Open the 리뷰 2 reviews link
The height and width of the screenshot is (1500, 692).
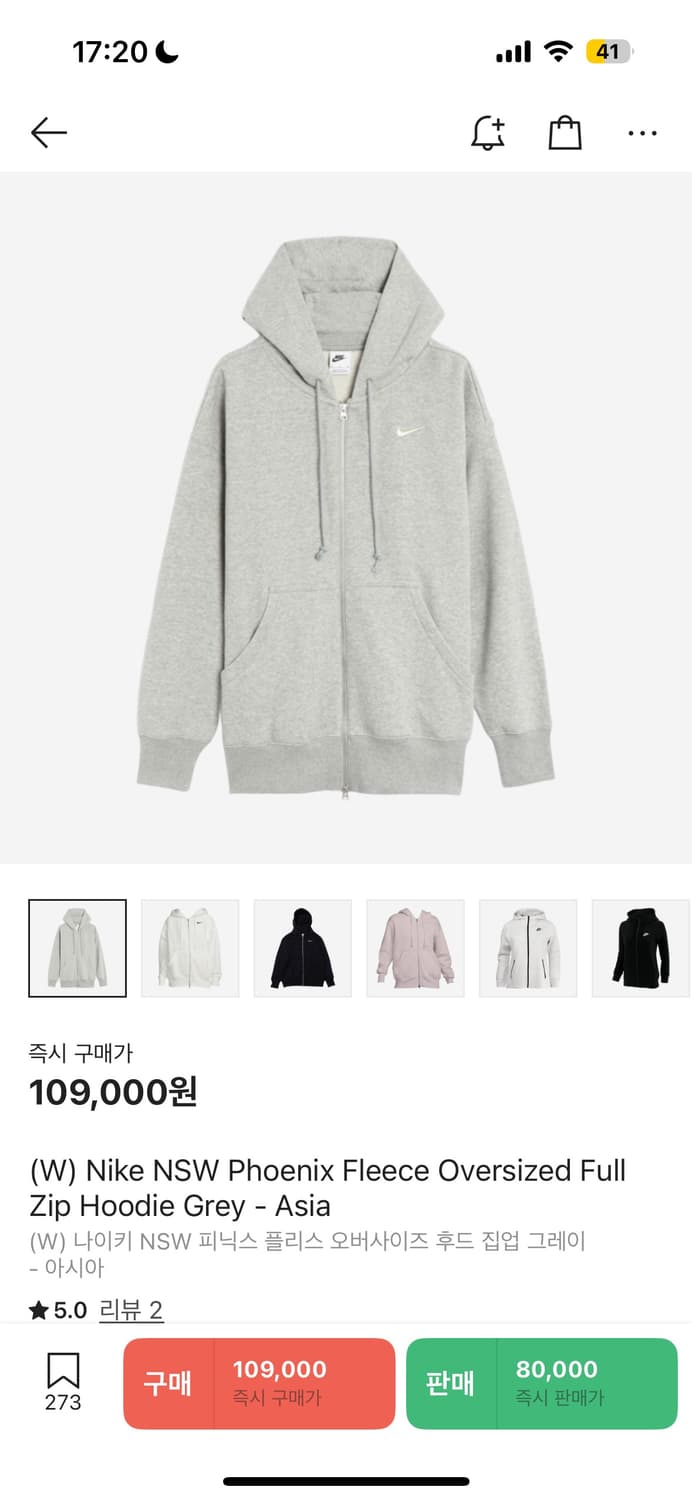(x=131, y=1310)
